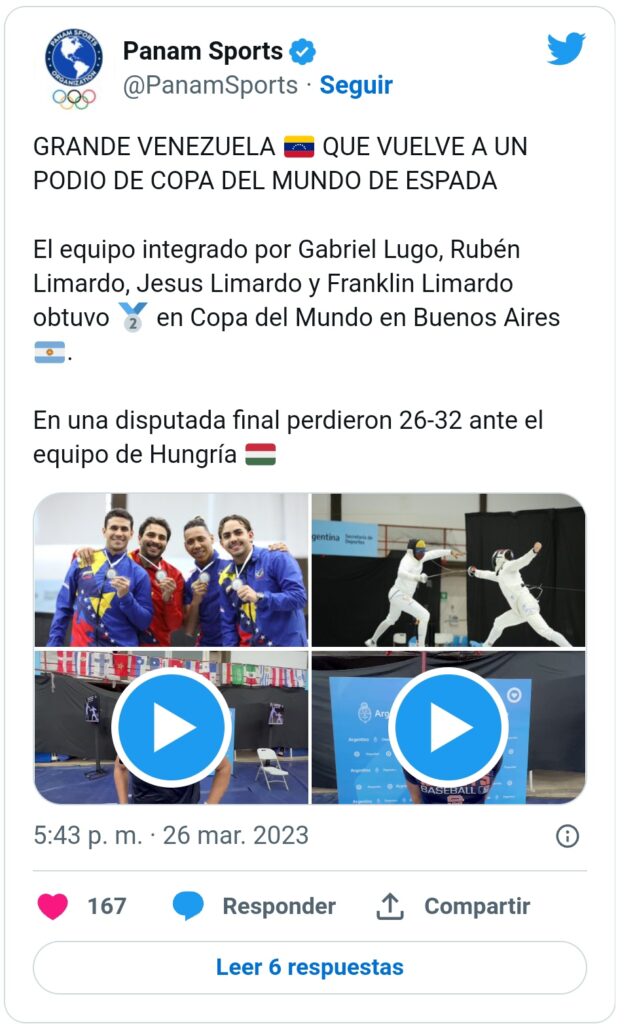637x1024 pixels.
Task: Open the tweet info icon
Action: [x=567, y=836]
